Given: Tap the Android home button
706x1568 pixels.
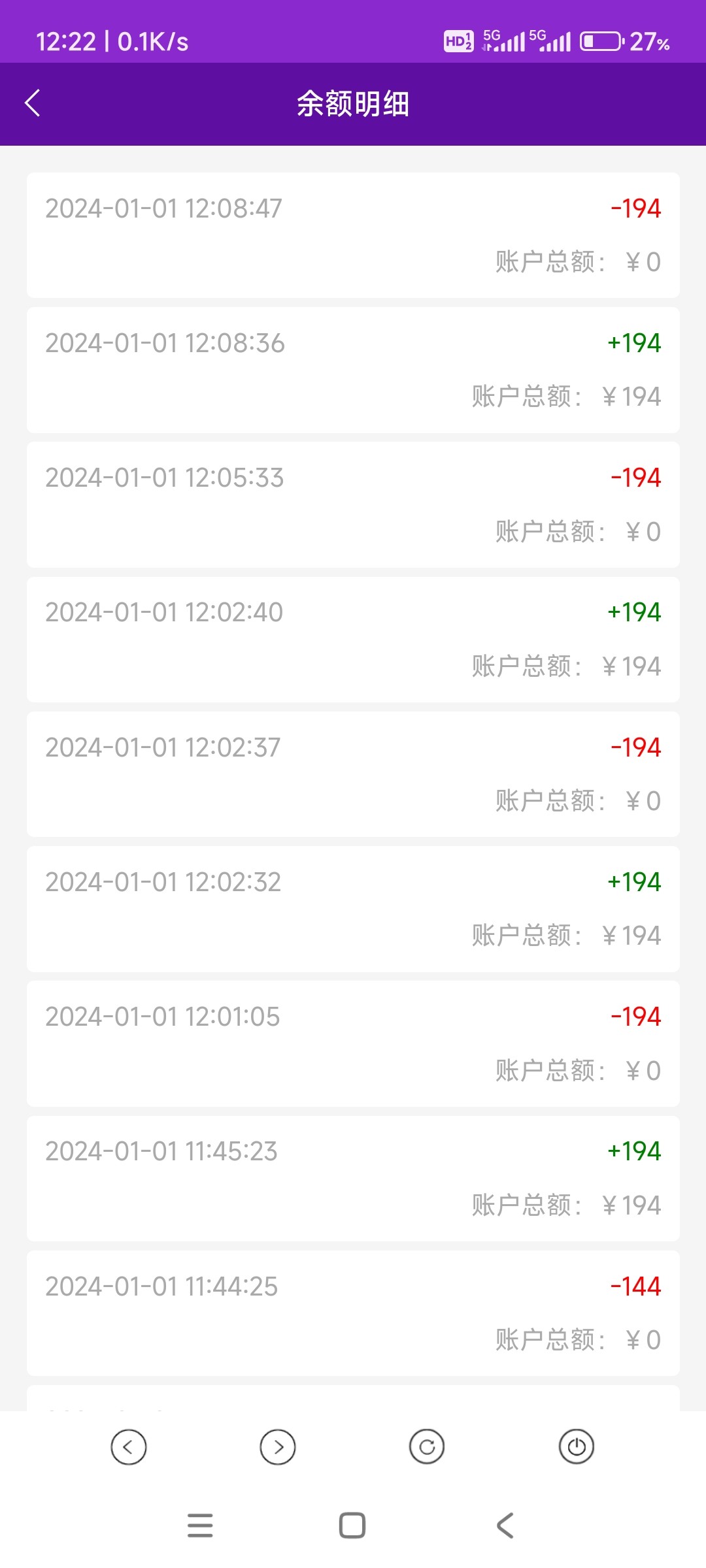Looking at the screenshot, I should tap(352, 1525).
